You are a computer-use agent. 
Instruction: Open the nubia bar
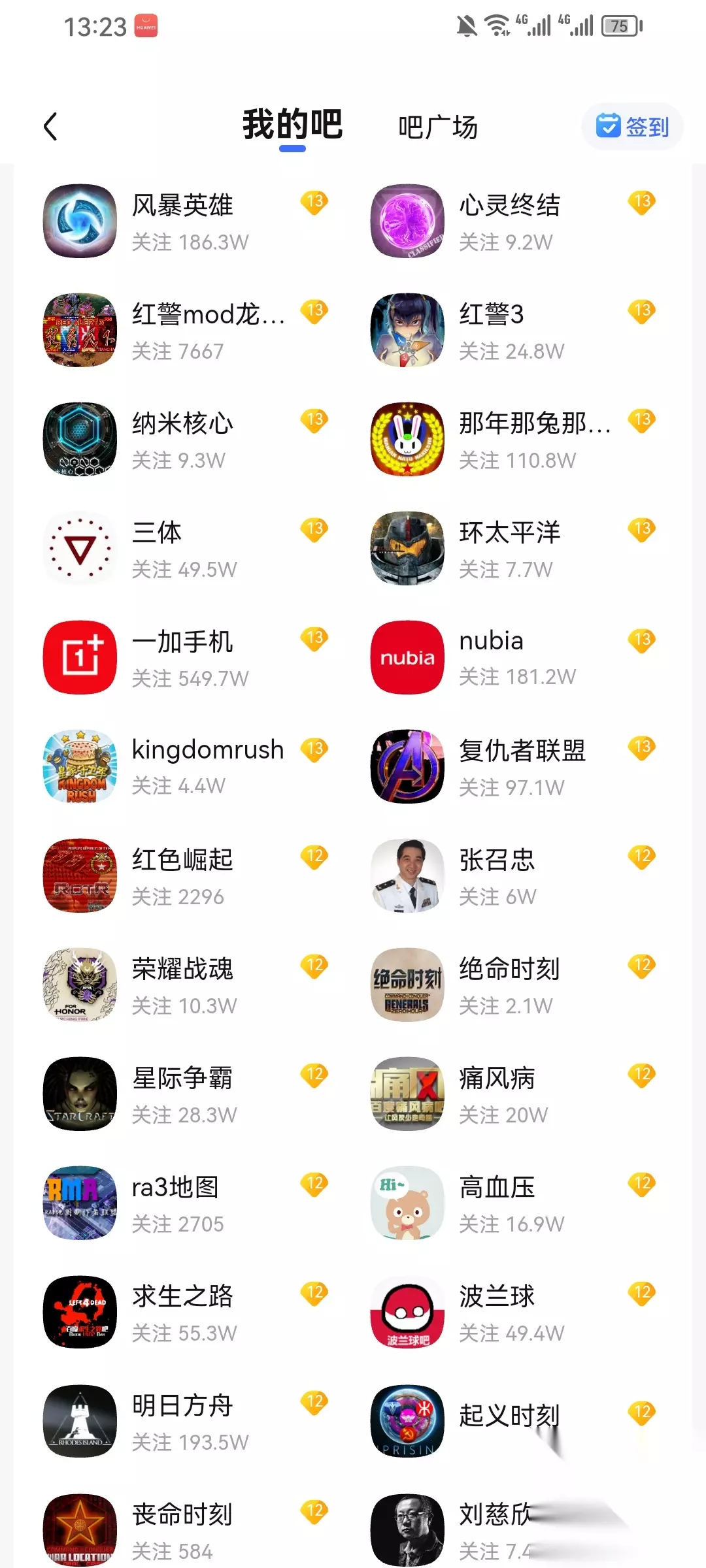[x=513, y=657]
